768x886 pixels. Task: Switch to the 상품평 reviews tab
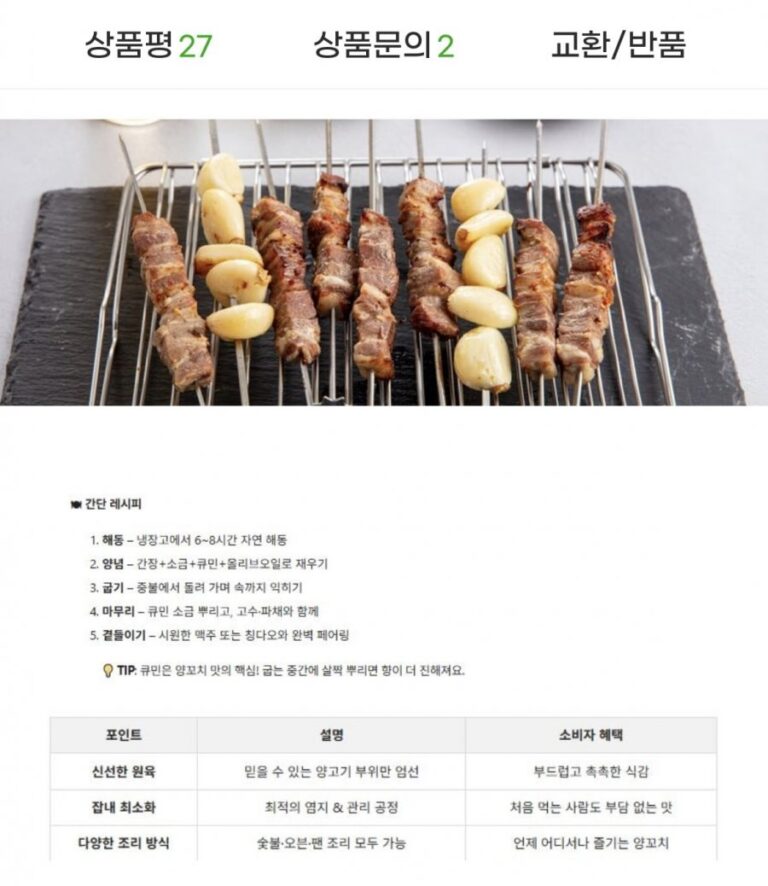pyautogui.click(x=148, y=44)
